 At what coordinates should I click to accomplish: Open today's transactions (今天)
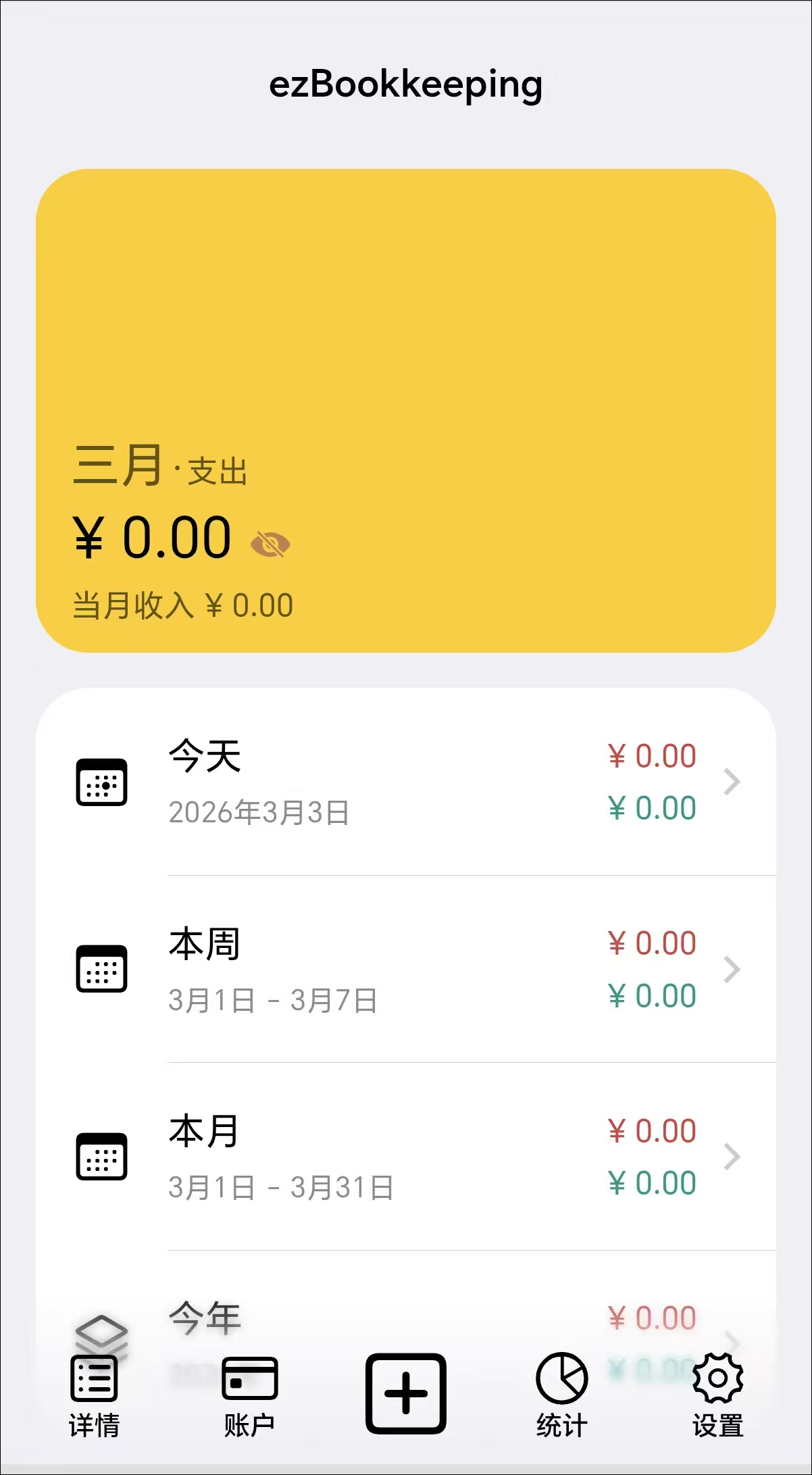click(405, 782)
